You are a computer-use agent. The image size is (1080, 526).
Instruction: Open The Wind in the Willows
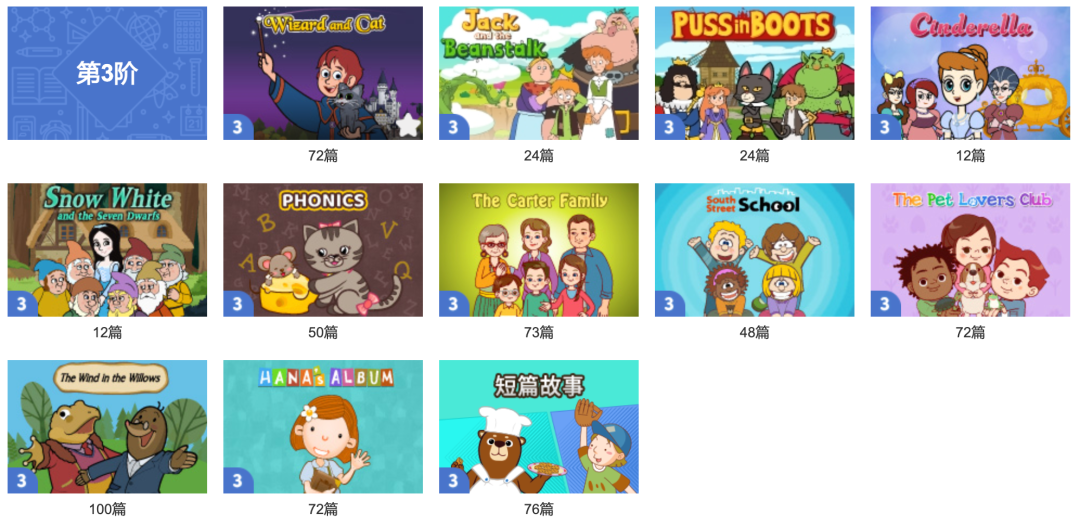point(107,426)
